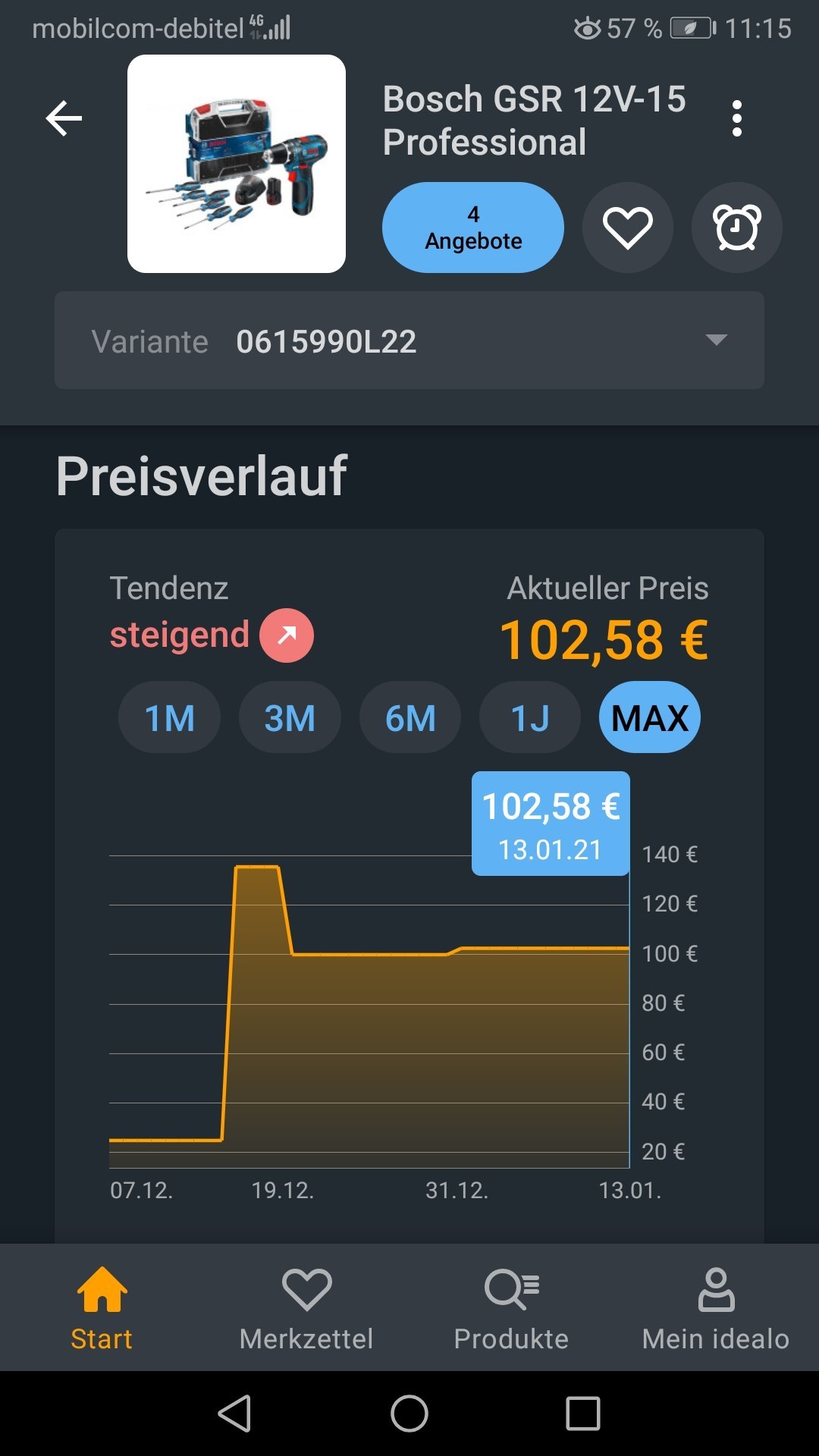Viewport: 819px width, 1456px height.
Task: Choose the 1J time range
Action: click(x=530, y=717)
